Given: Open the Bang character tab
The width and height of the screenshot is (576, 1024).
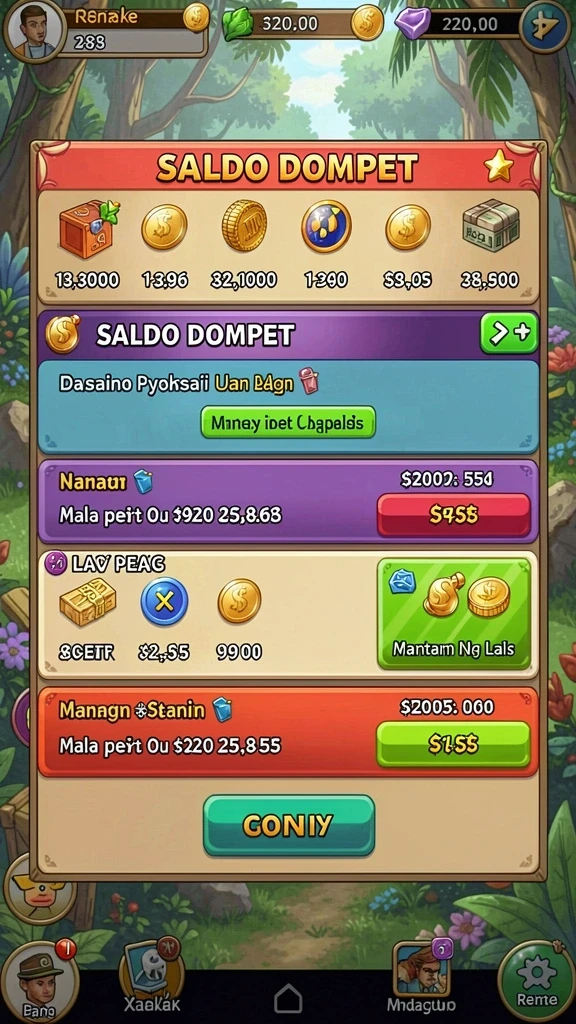Looking at the screenshot, I should pos(39,980).
